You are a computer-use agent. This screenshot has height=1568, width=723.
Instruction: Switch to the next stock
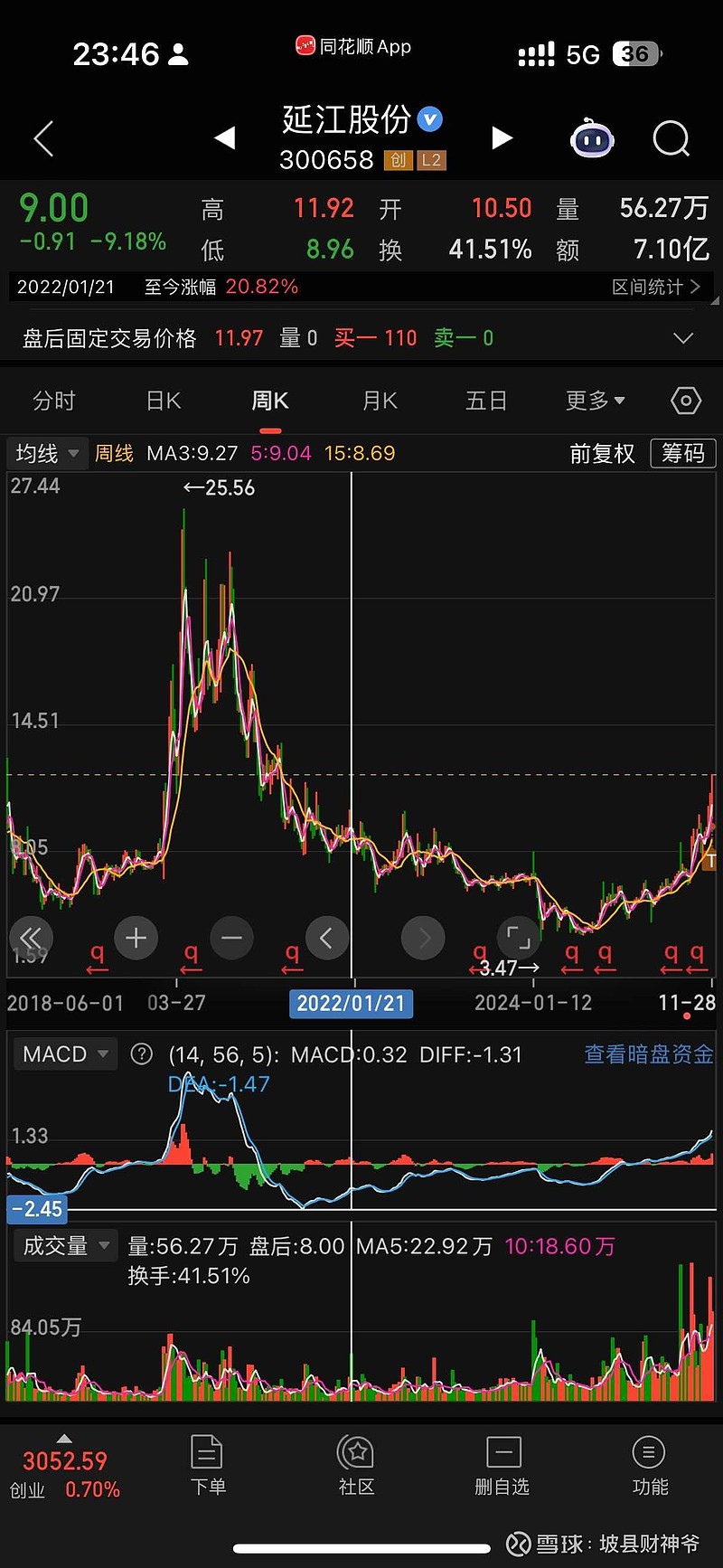point(502,138)
